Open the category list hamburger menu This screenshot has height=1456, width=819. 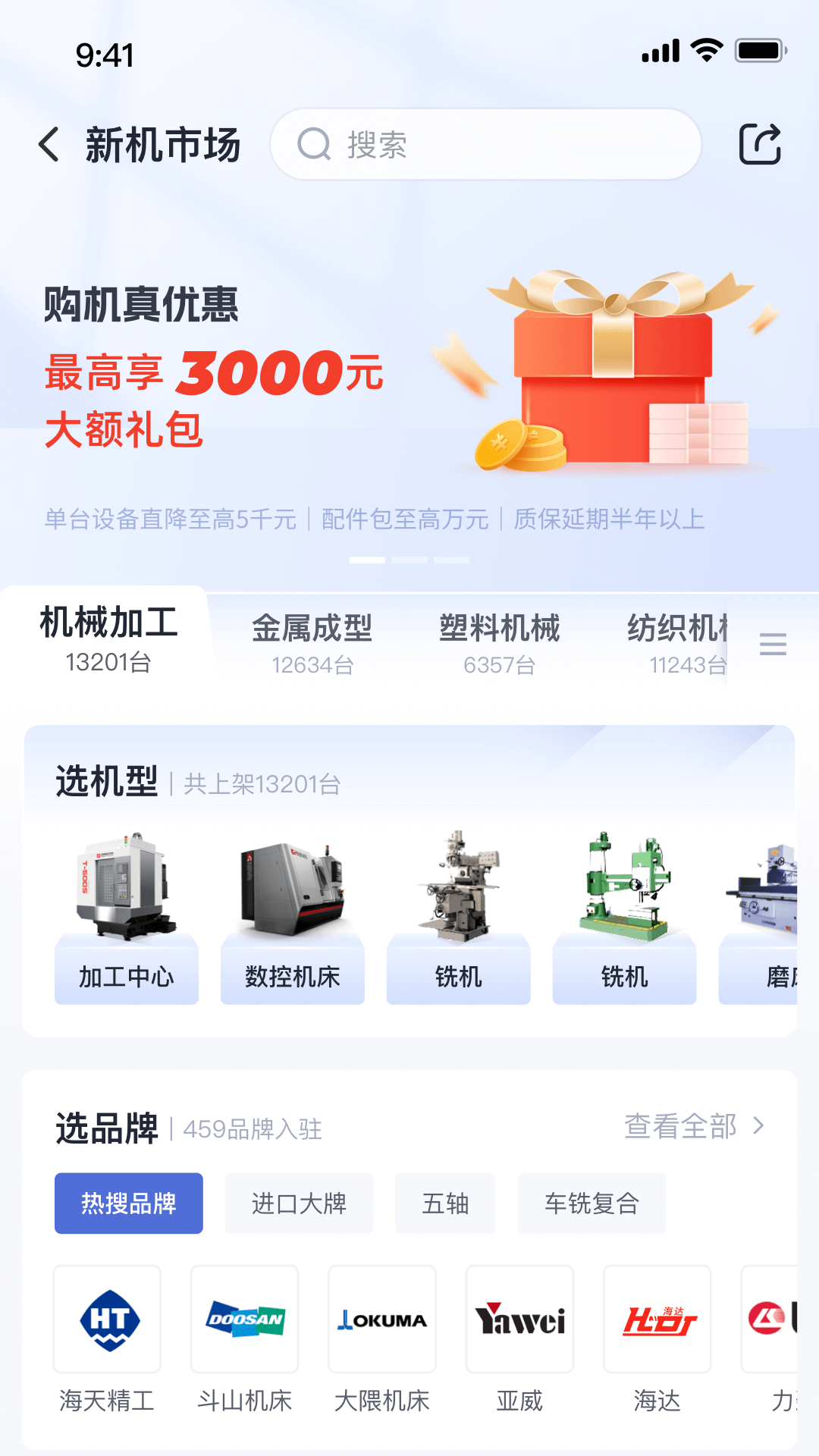pos(773,645)
